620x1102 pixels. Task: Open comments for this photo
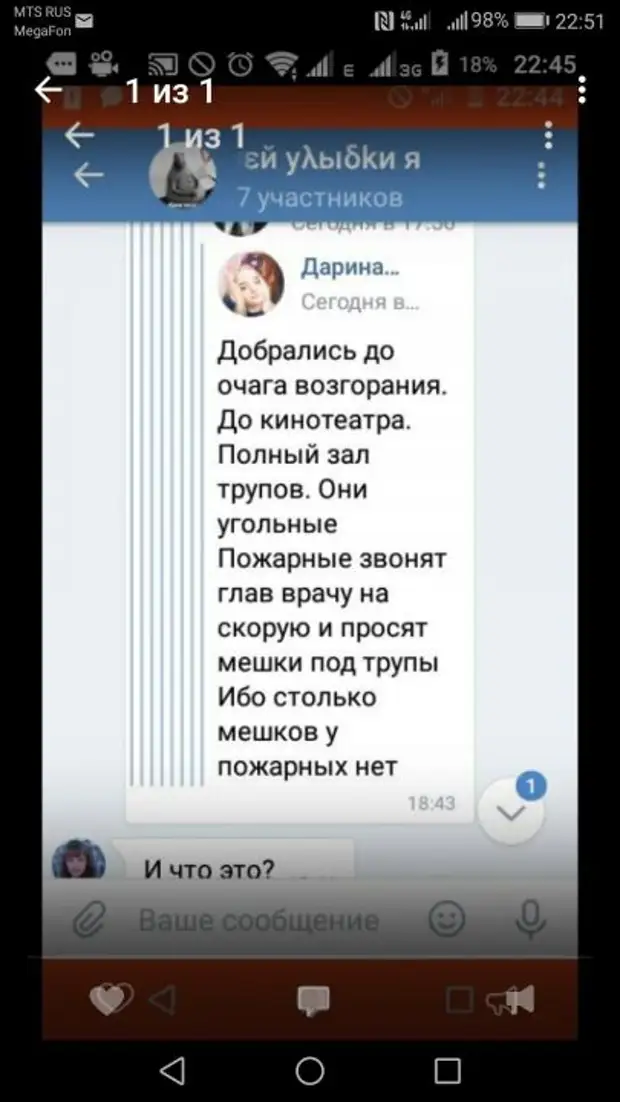pos(313,999)
